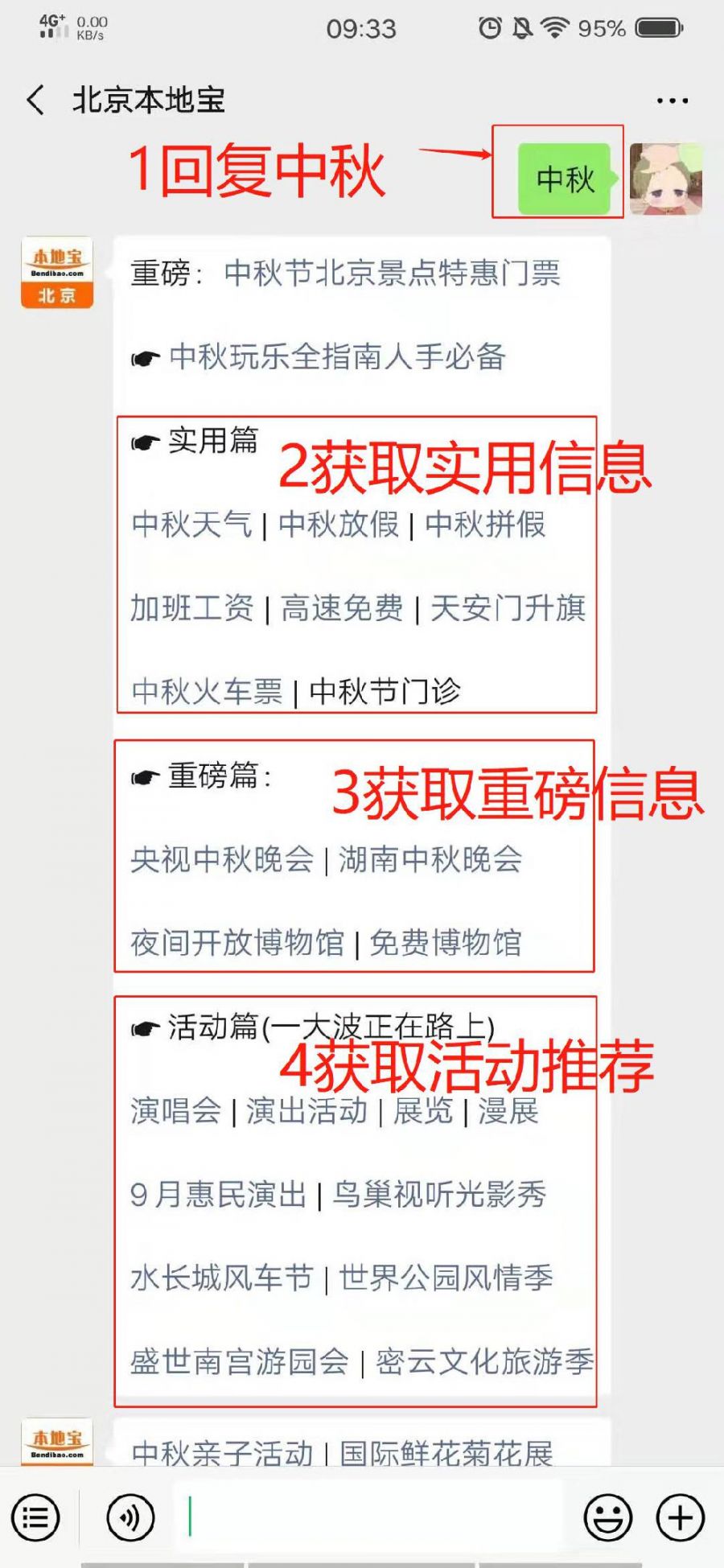Switch to the account menu with list icon

(35, 1517)
